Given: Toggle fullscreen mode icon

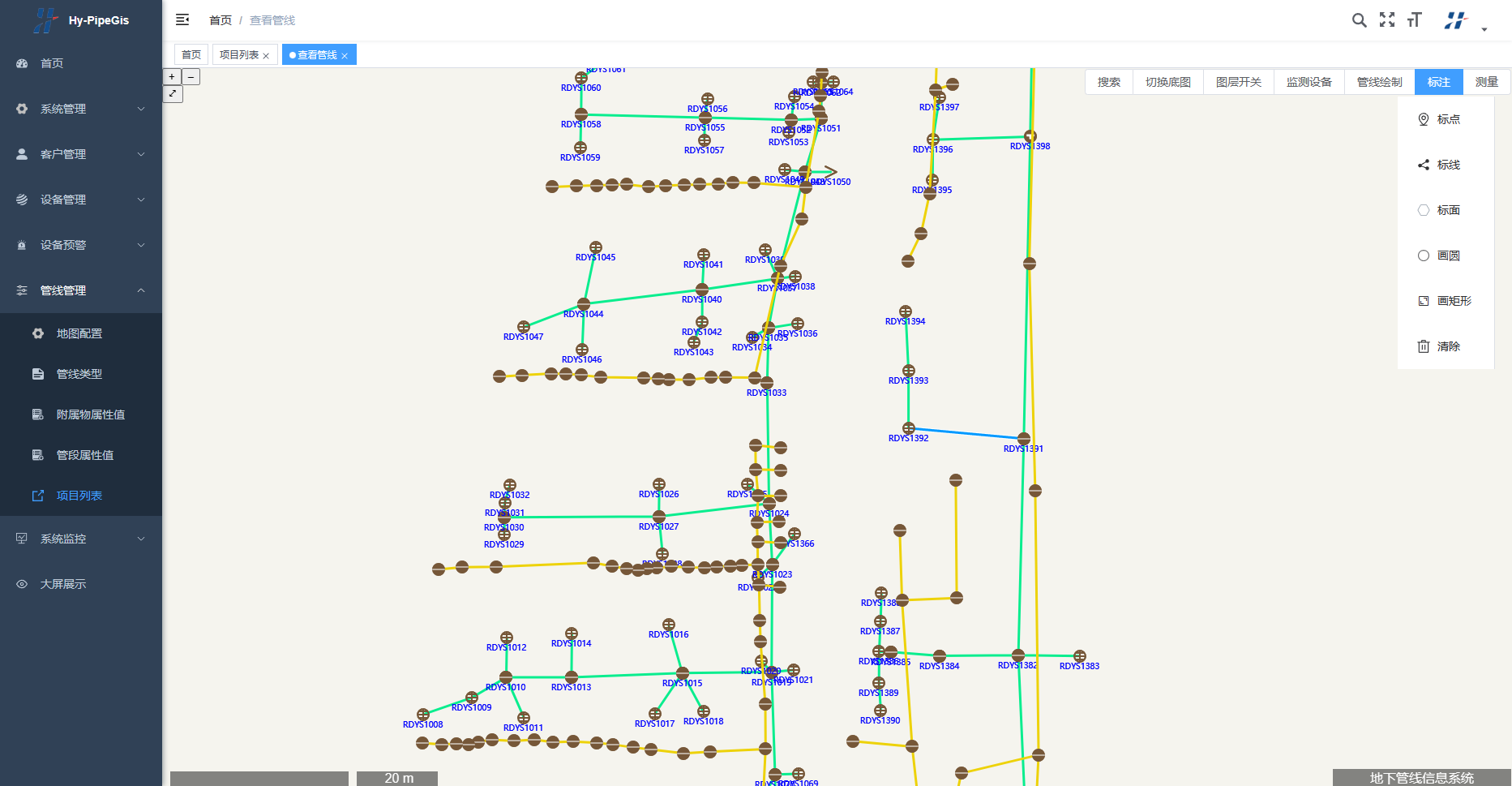Looking at the screenshot, I should (1387, 20).
